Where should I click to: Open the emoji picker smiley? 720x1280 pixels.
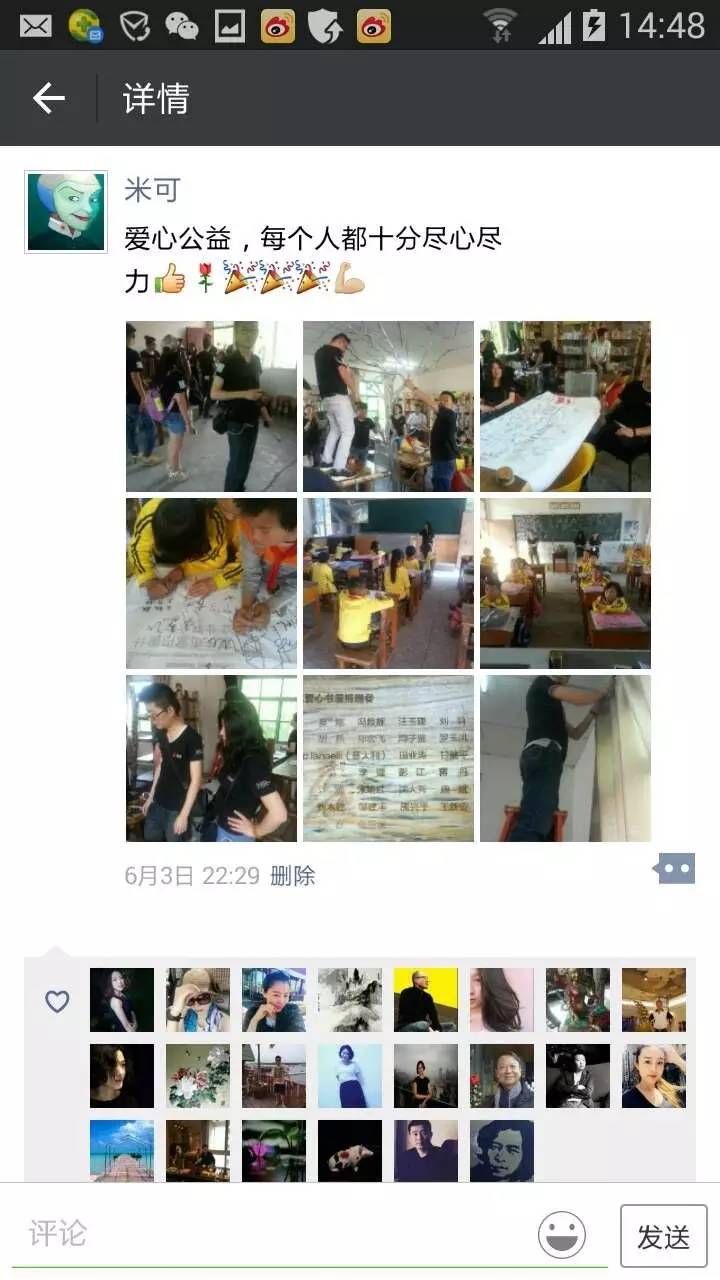[562, 1234]
